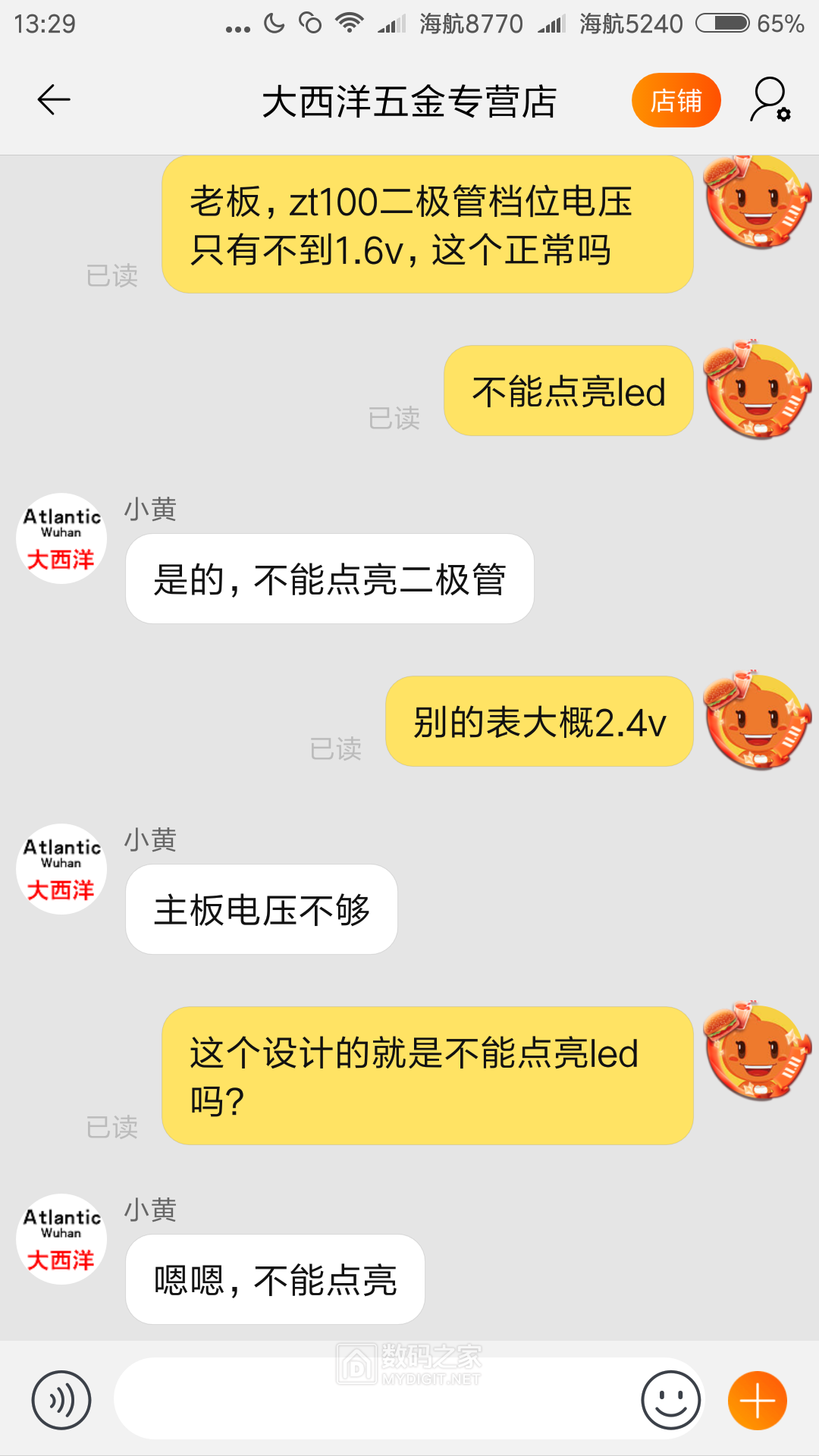The height and width of the screenshot is (1456, 819).
Task: Open seller avatar next to 主板电压不够
Action: 61,869
